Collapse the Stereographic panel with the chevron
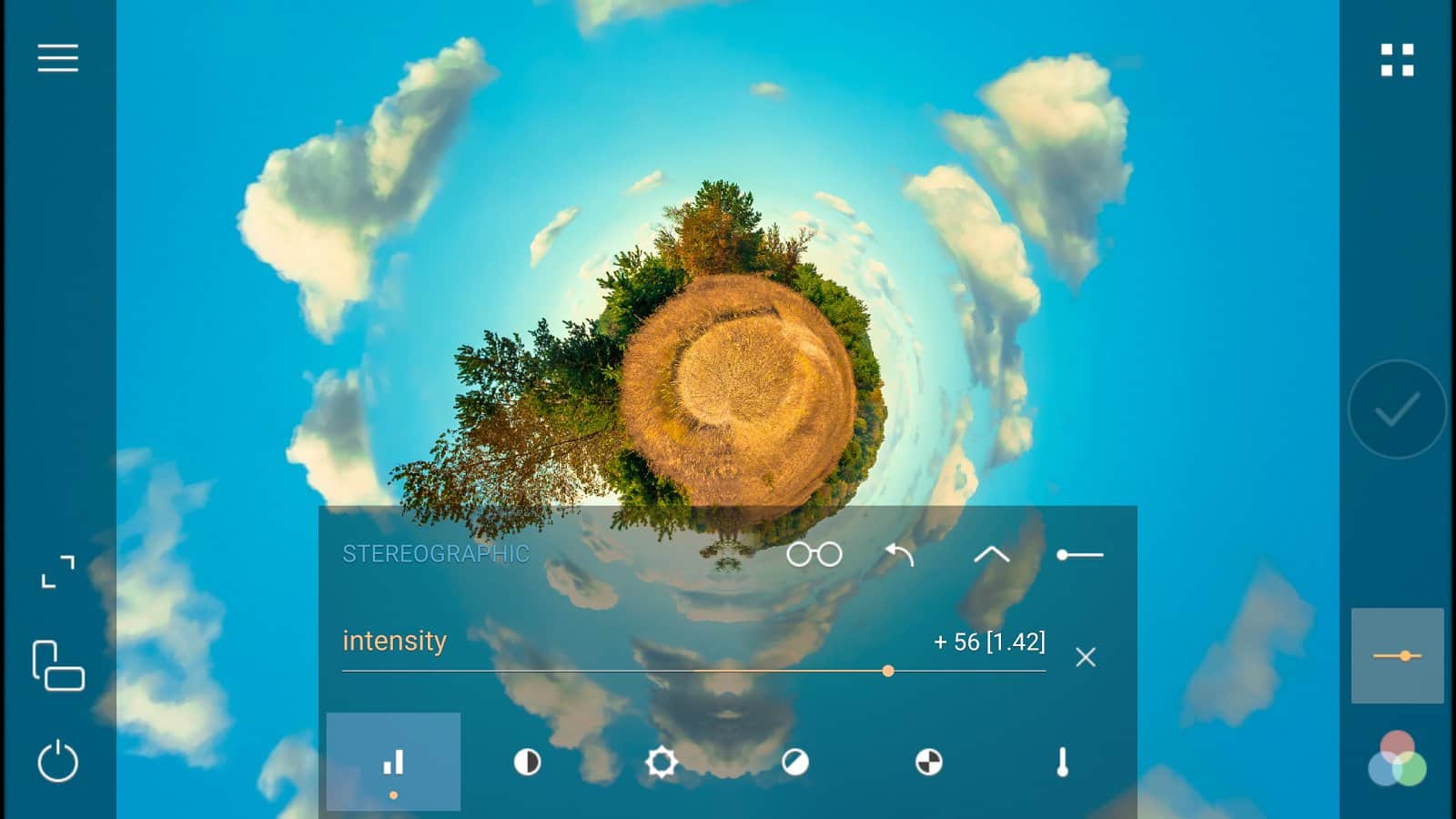The height and width of the screenshot is (819, 1456). (x=991, y=554)
